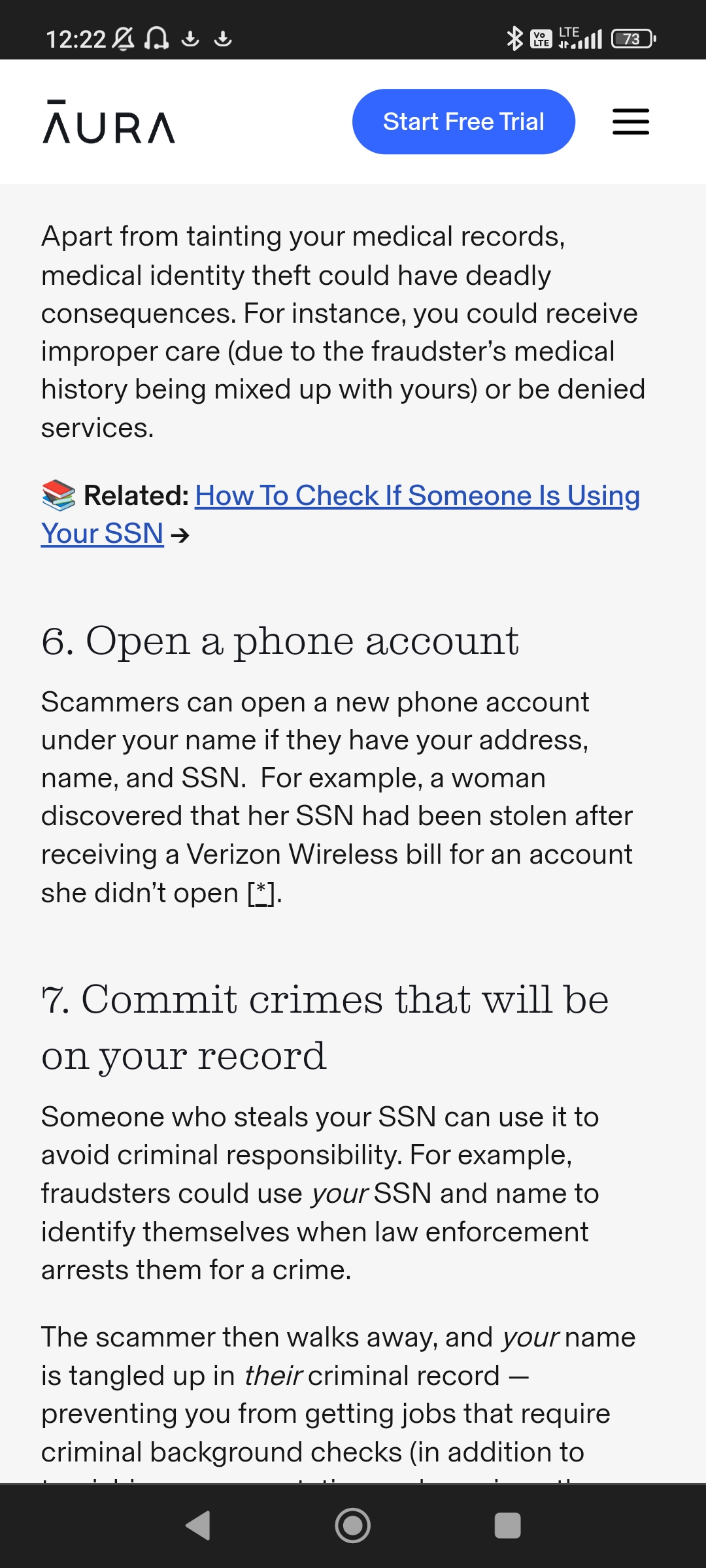Open the [*] source reference link
Viewport: 706px width, 1568px height.
pos(261,893)
